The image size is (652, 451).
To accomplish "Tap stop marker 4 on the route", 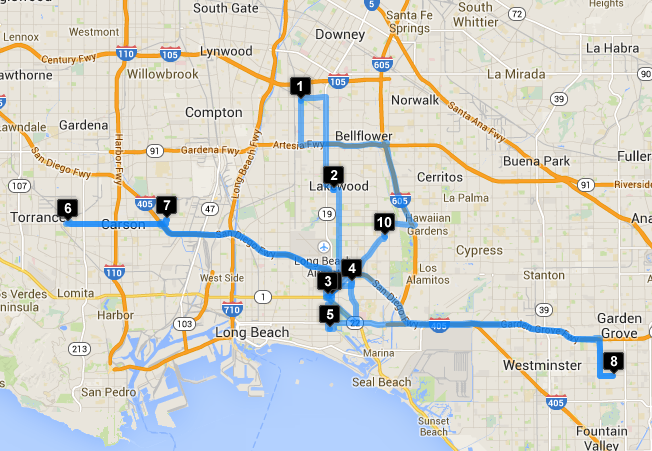I will pos(350,268).
